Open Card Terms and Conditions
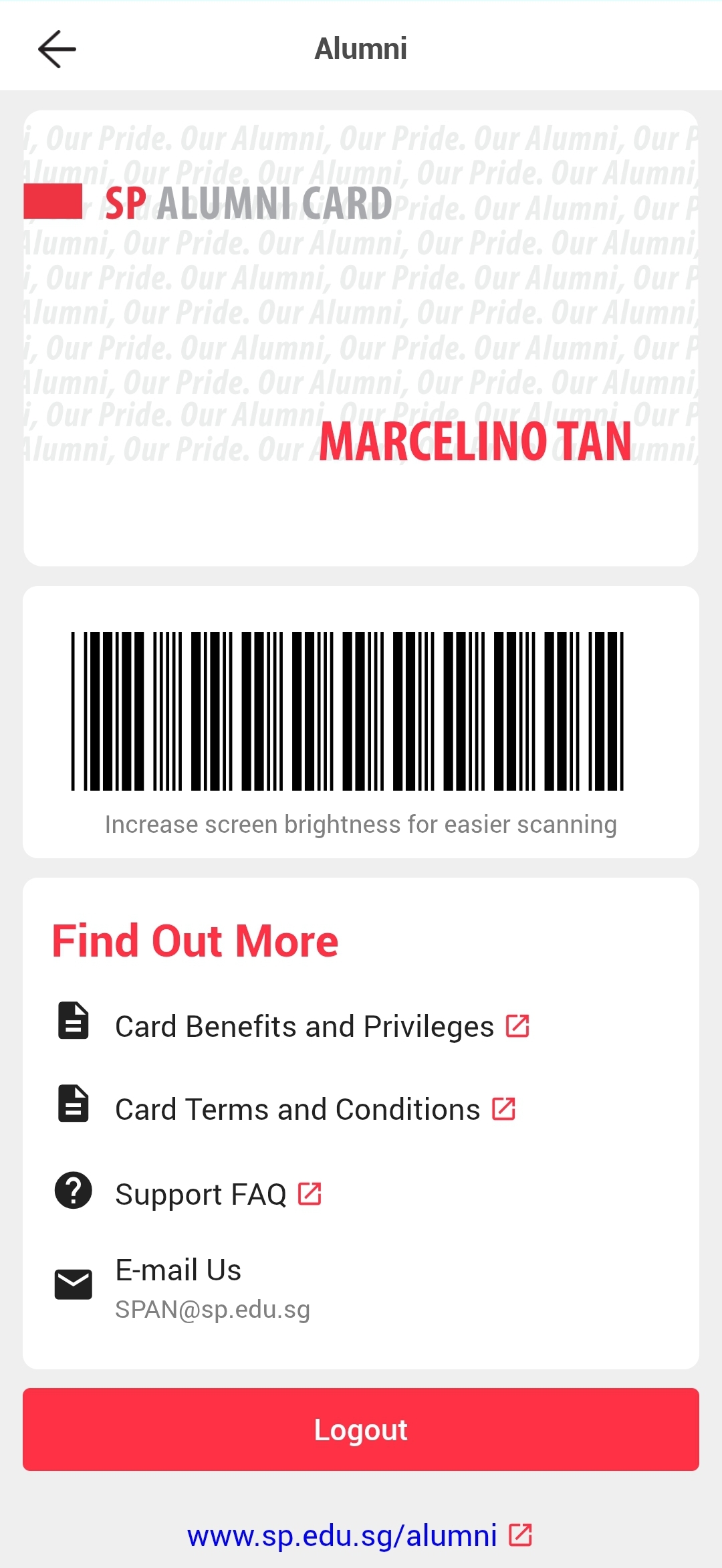Viewport: 722px width, 1568px height. (x=298, y=1109)
